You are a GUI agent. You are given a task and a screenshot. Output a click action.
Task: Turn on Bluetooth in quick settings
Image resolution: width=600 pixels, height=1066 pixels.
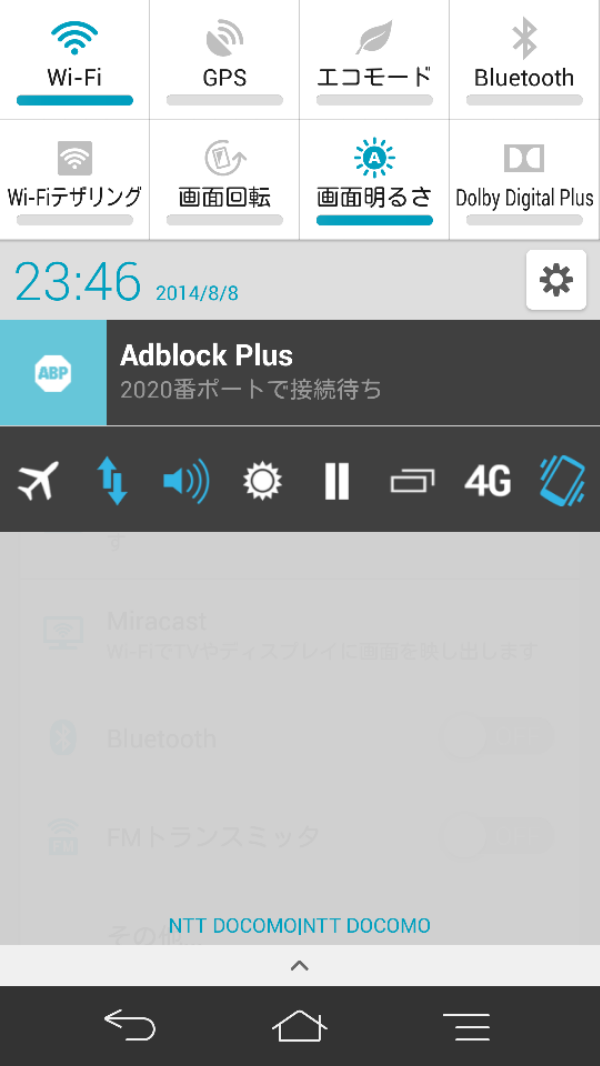coord(525,60)
